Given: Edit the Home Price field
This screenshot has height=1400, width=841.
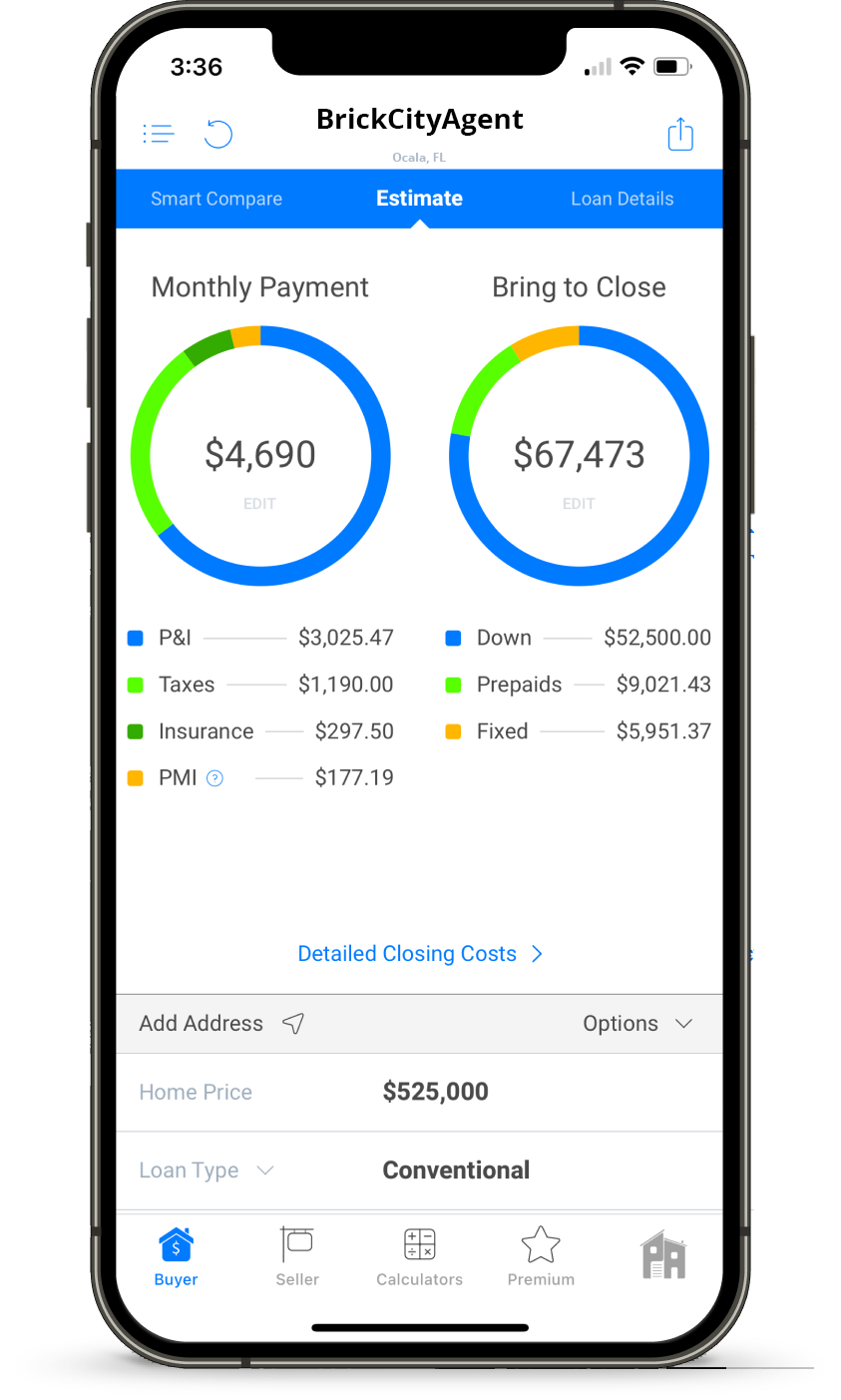Looking at the screenshot, I should (x=436, y=1092).
